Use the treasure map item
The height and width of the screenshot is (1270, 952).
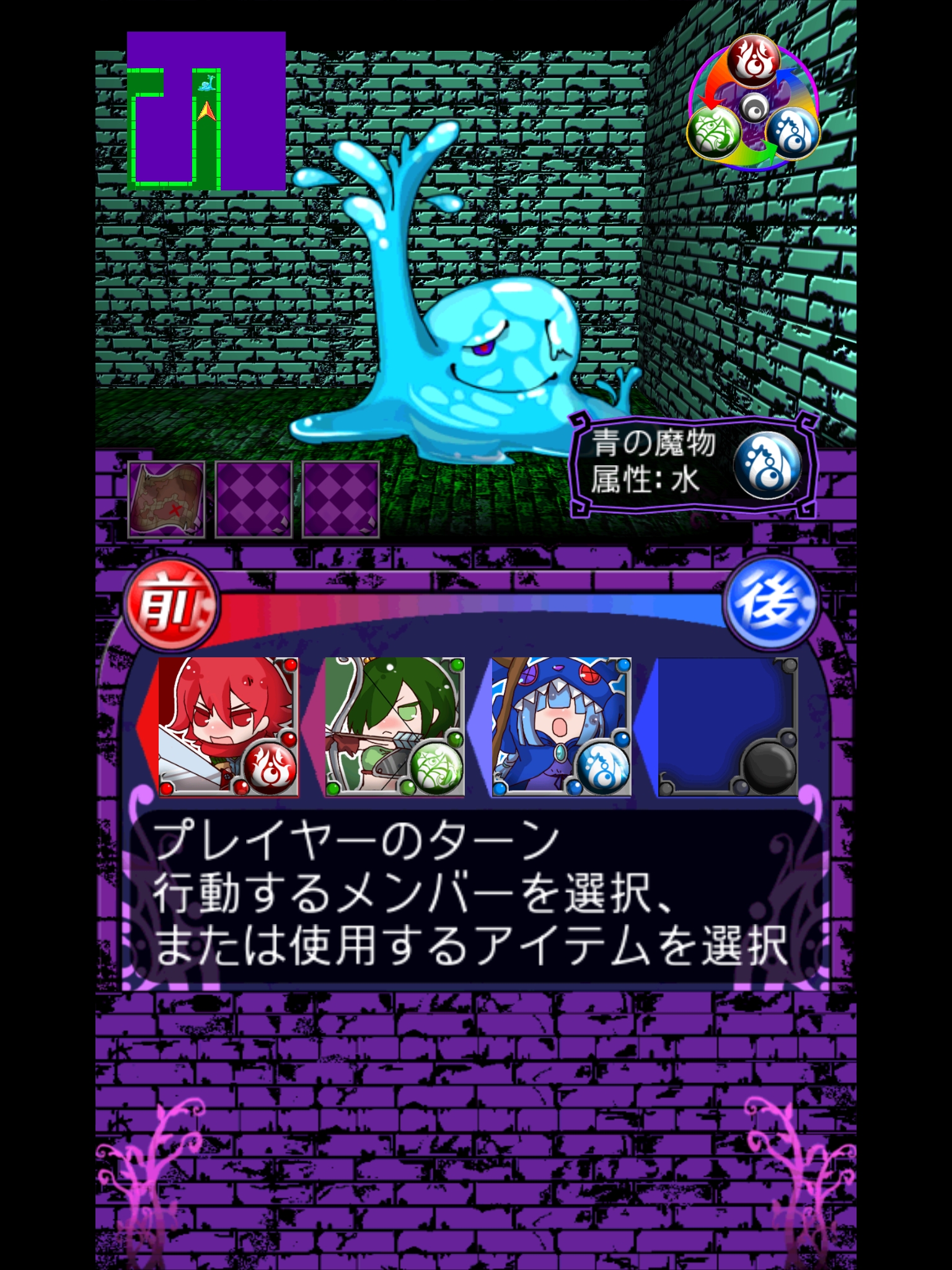pyautogui.click(x=166, y=499)
